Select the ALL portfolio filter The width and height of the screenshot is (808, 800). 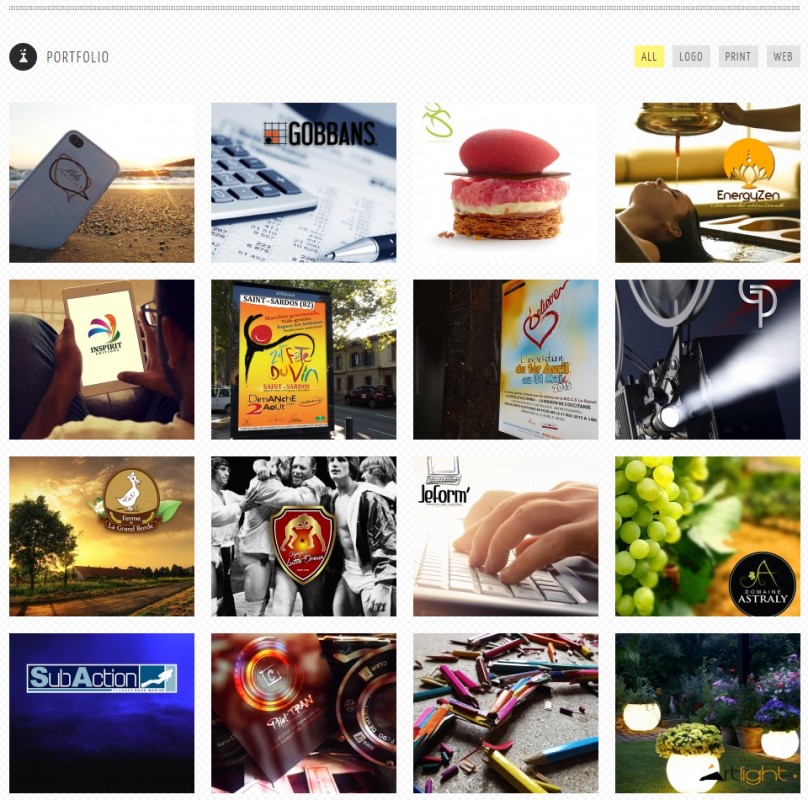(x=648, y=57)
